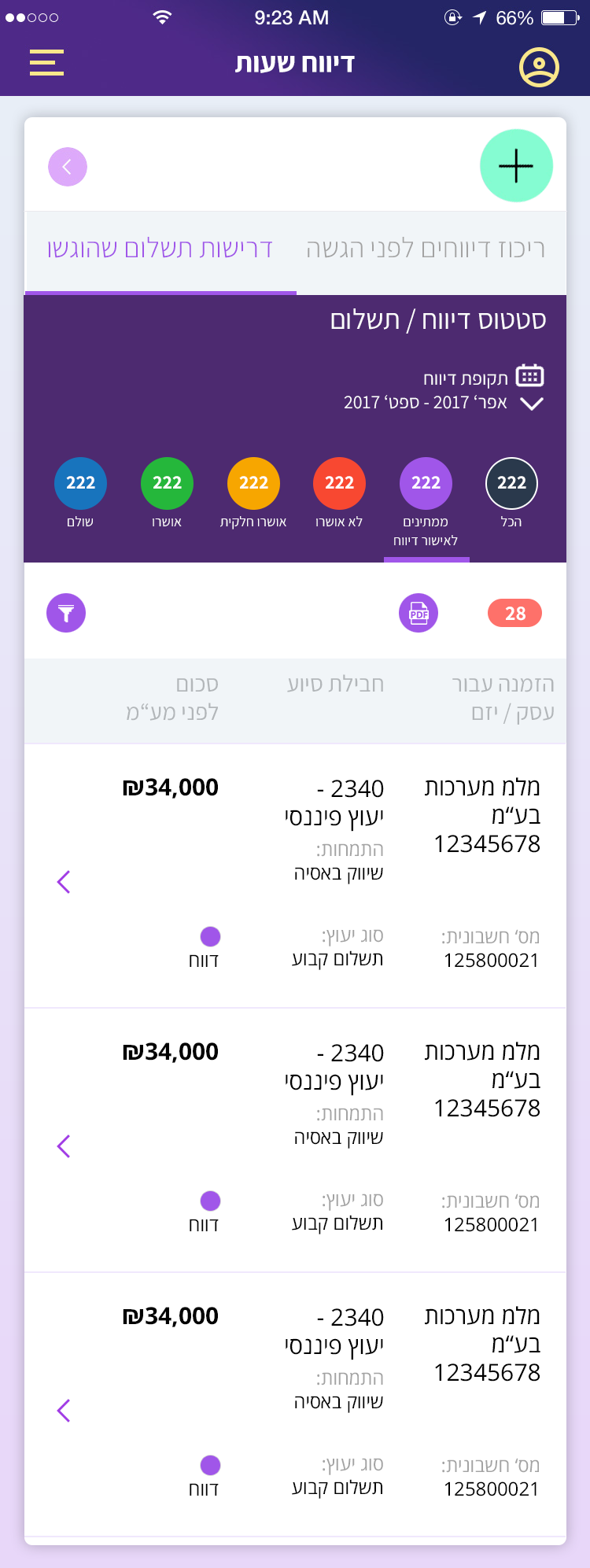Switch to the דרישות תשלום שהוגשו tab
Viewport: 590px width, 1568px height.
click(160, 249)
